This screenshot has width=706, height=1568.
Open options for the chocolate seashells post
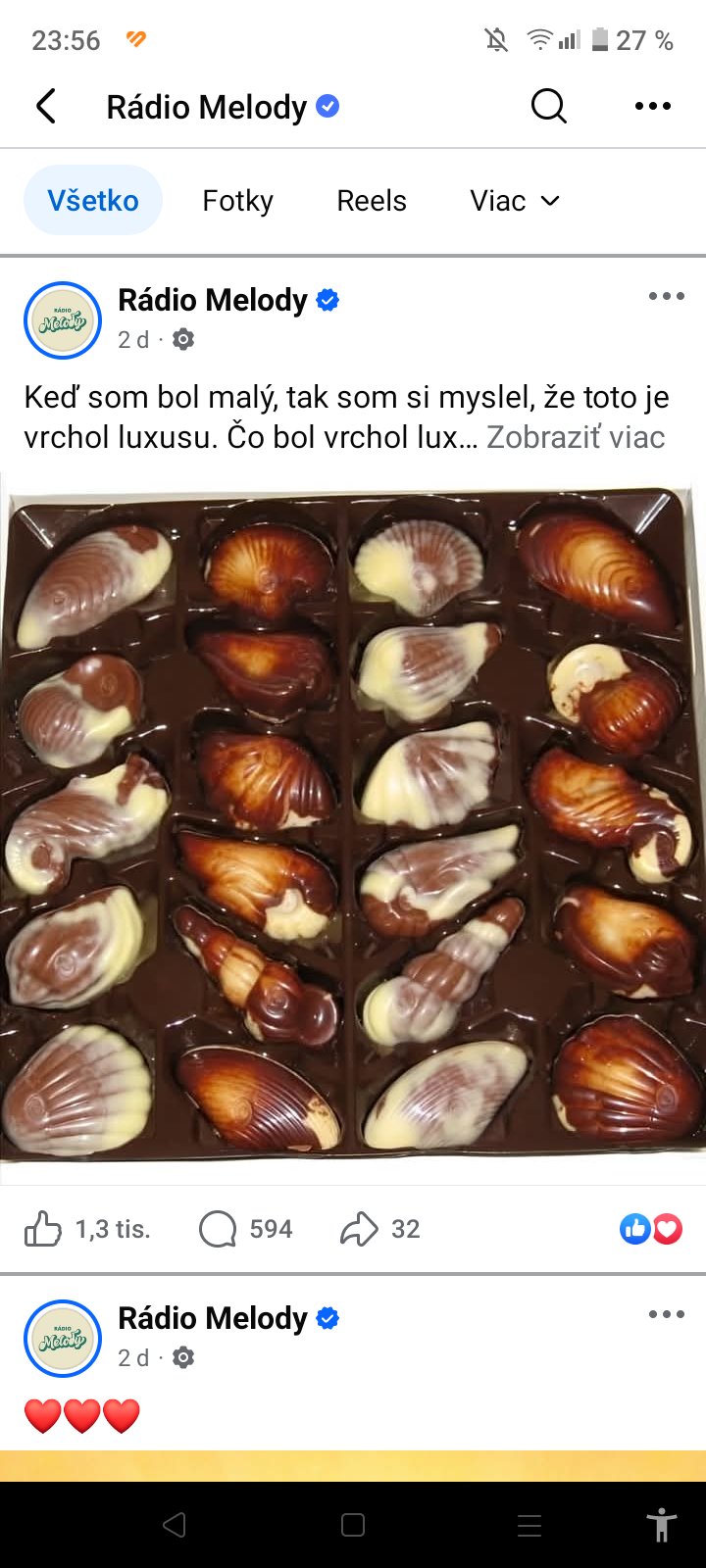666,296
